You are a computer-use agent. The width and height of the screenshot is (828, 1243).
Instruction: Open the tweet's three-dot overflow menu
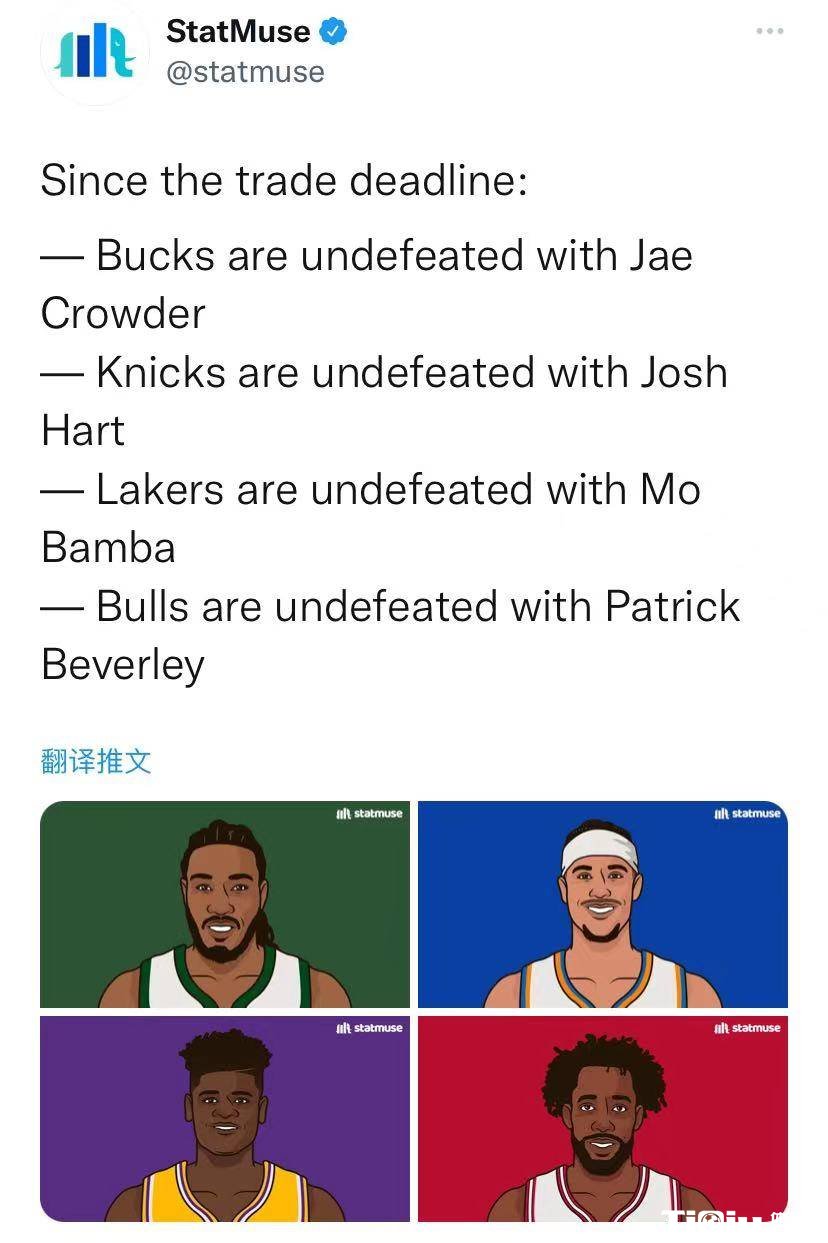point(769,32)
